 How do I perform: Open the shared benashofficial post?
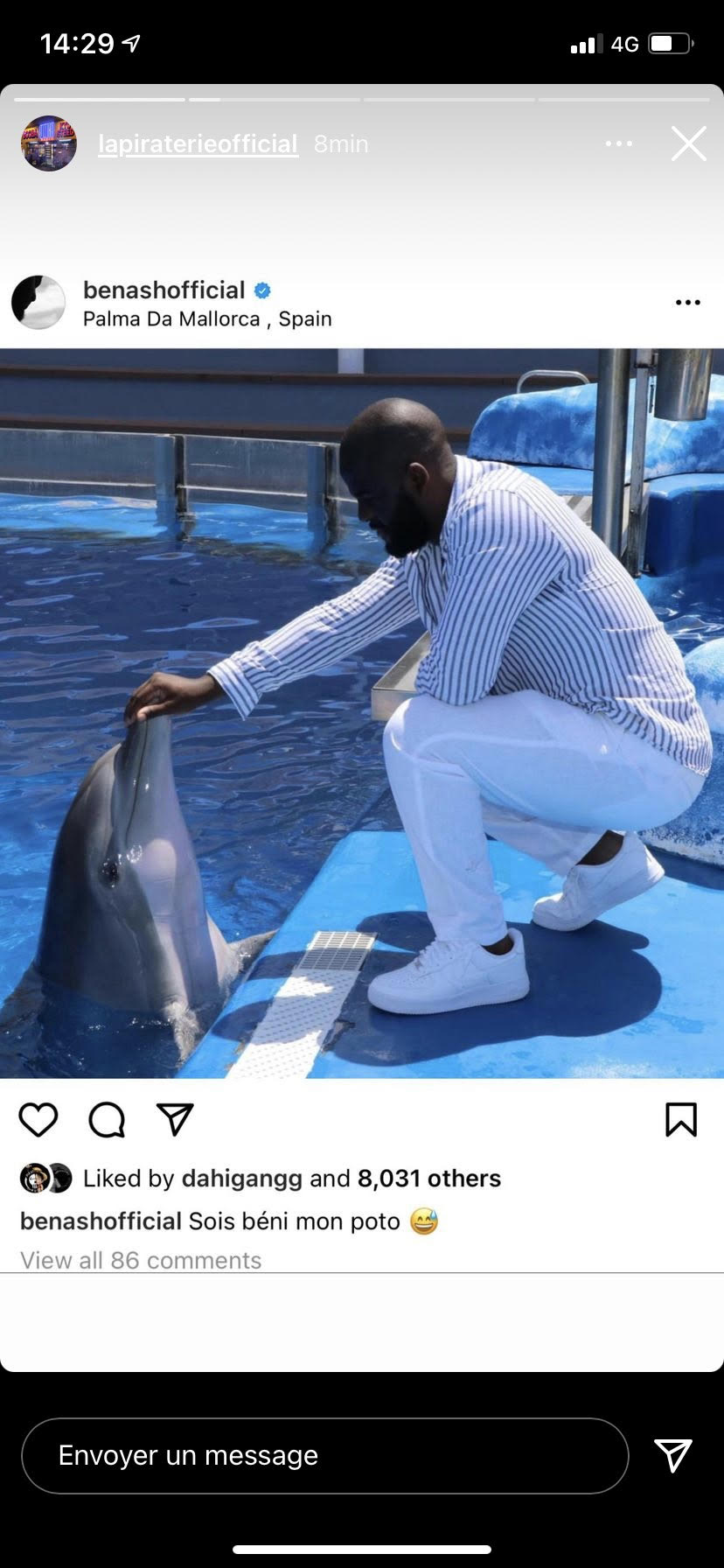(362, 713)
